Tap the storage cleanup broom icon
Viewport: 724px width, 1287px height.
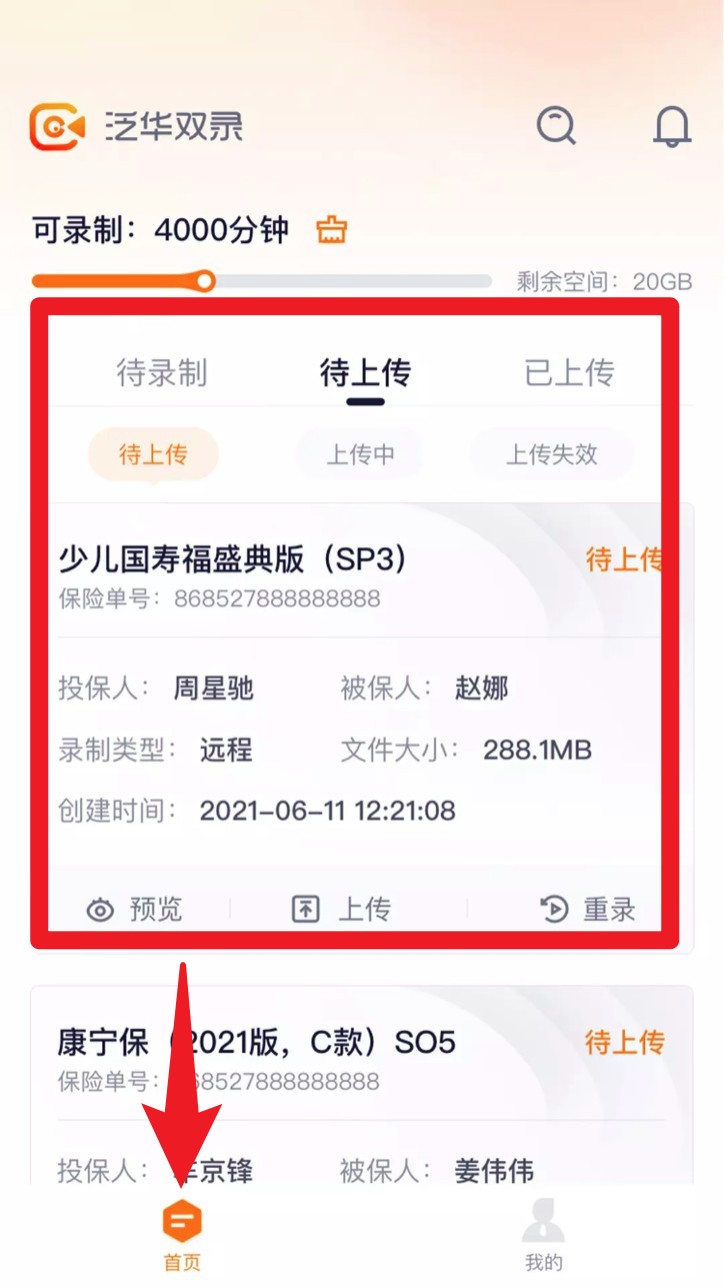point(332,230)
